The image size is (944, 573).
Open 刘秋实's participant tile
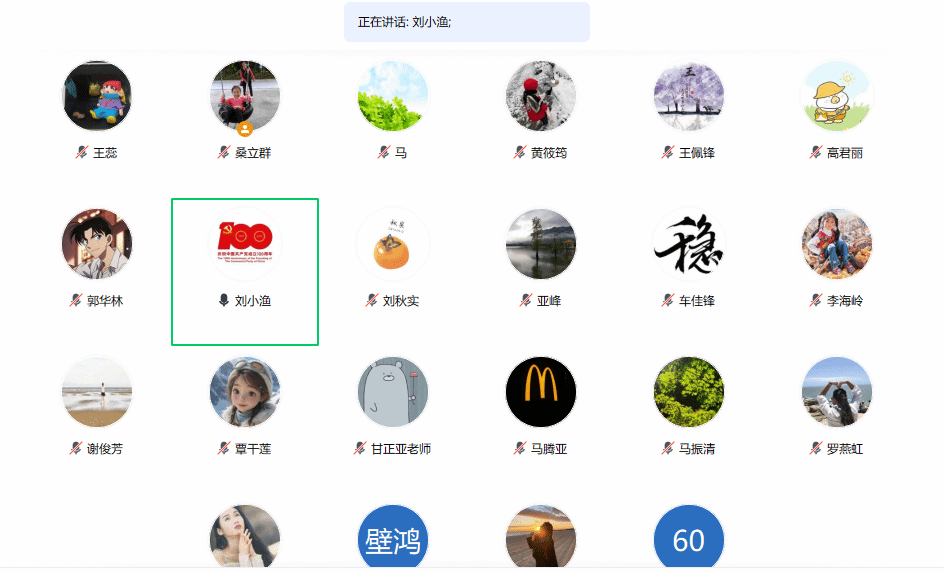tap(393, 245)
